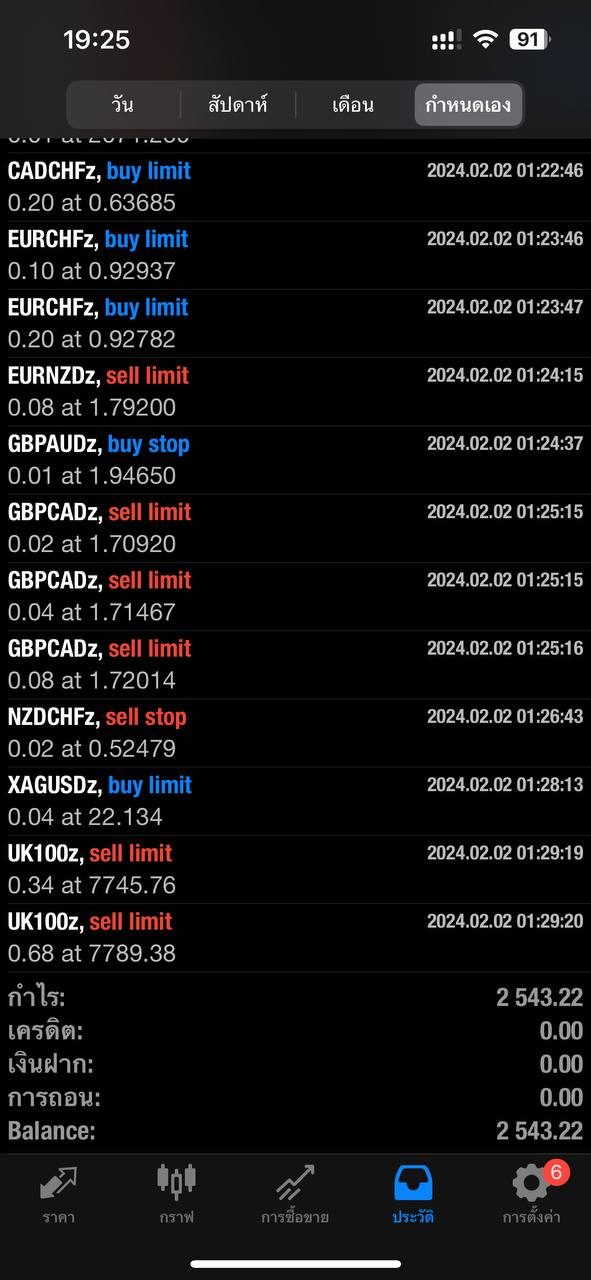Screen dimensions: 591x1280
Task: Open the การซื้อขาย trade tab
Action: click(295, 1195)
